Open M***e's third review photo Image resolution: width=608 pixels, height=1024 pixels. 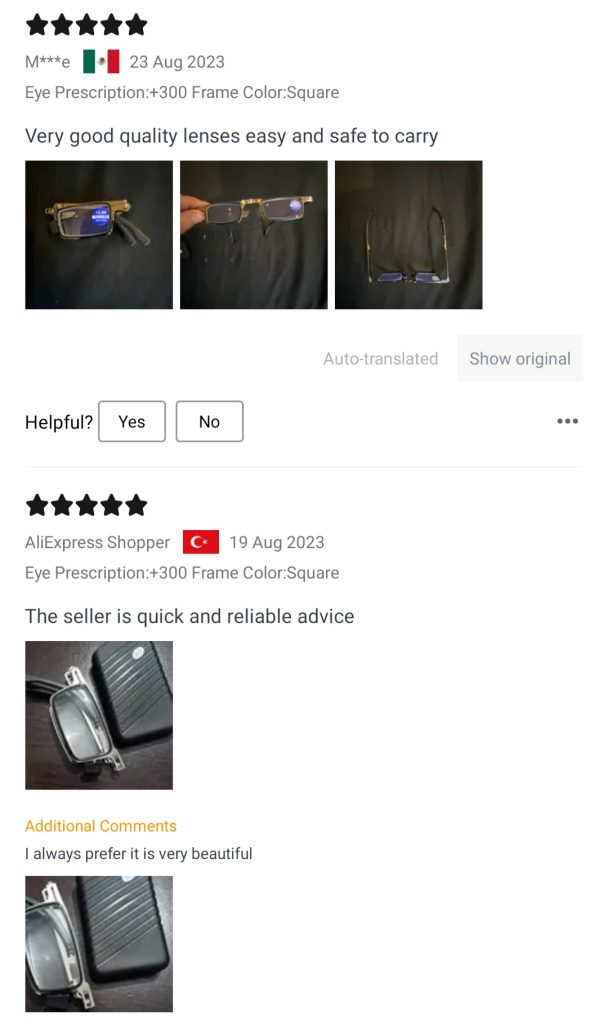tap(408, 235)
